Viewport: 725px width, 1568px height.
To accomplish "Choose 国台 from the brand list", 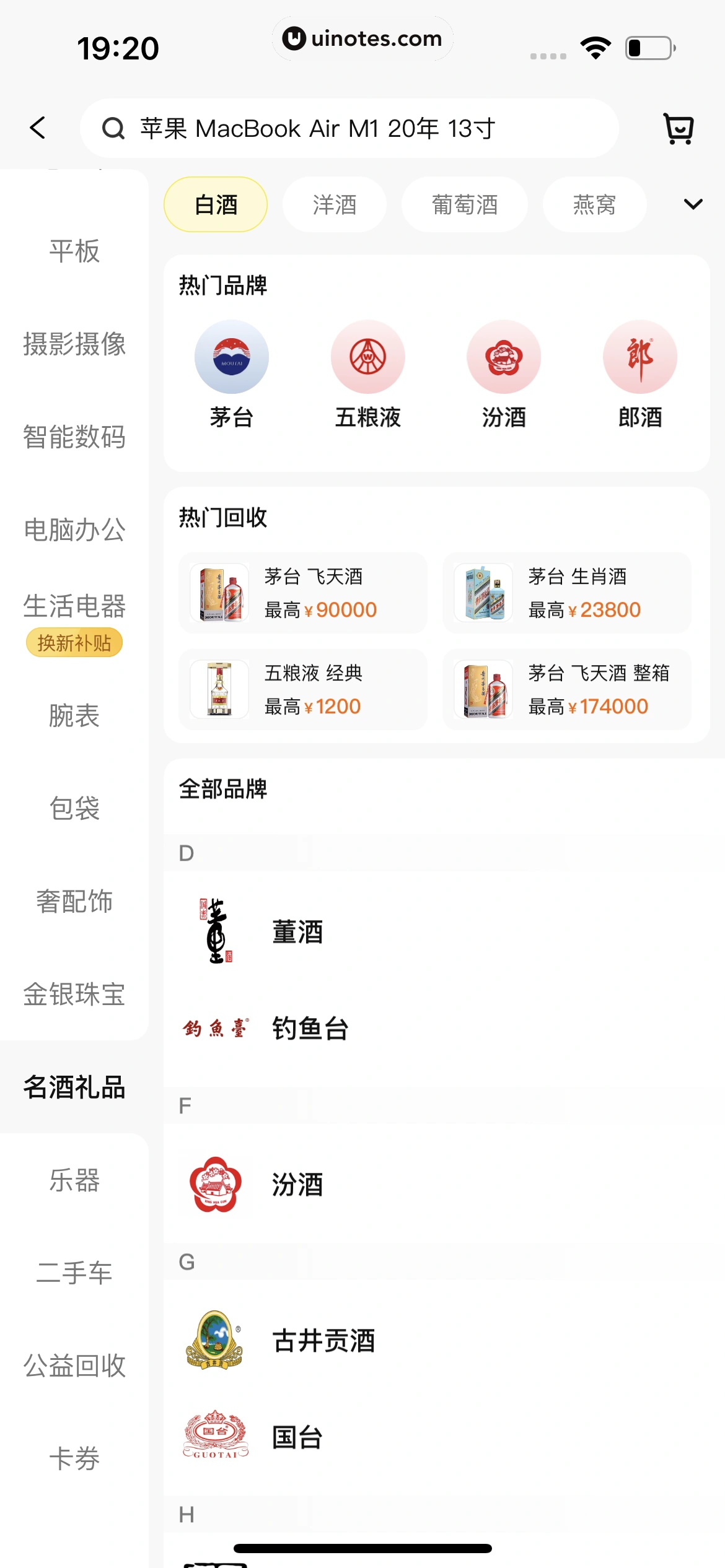I will (x=297, y=1437).
